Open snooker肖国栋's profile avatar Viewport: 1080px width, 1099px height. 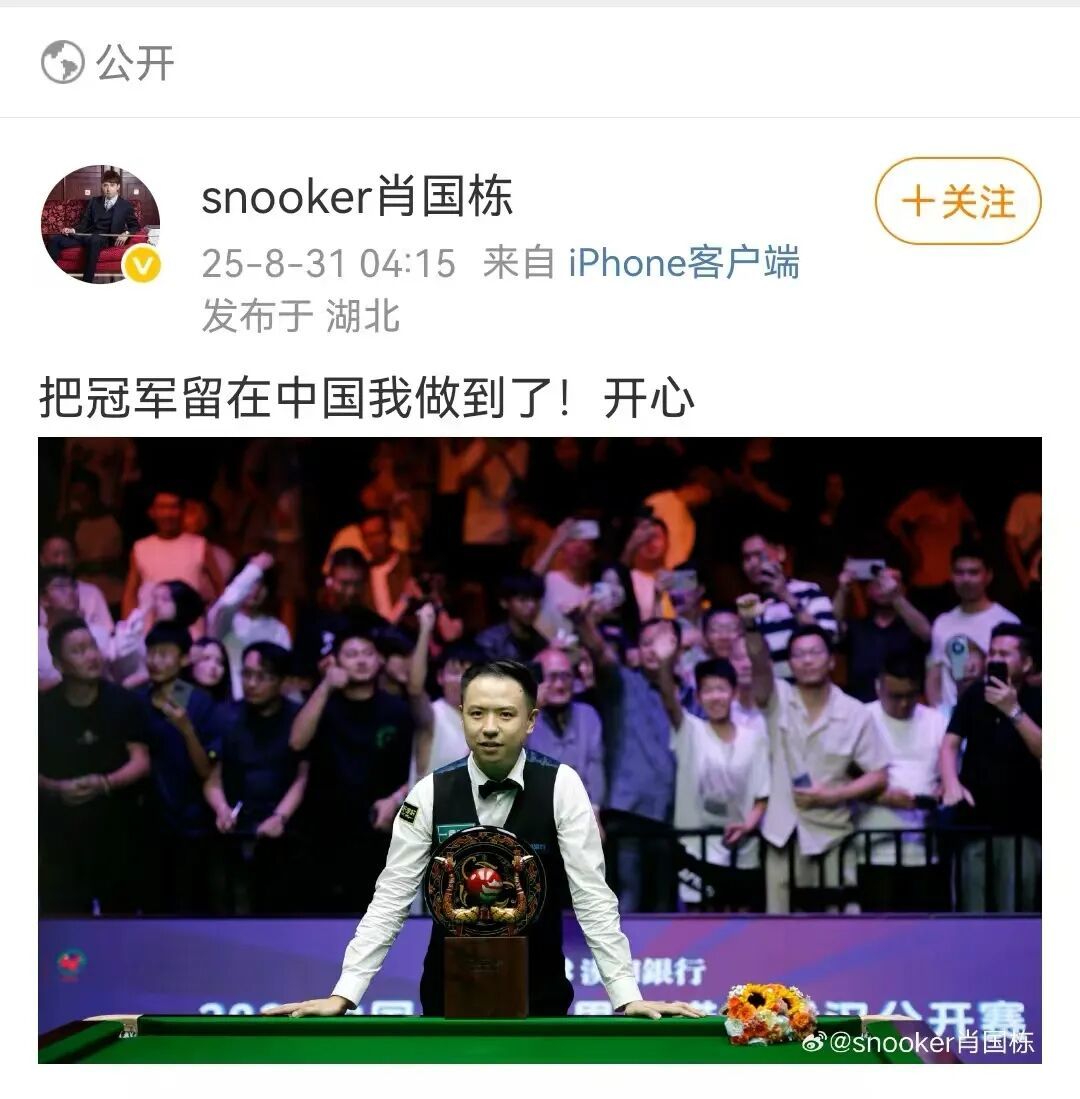(100, 224)
